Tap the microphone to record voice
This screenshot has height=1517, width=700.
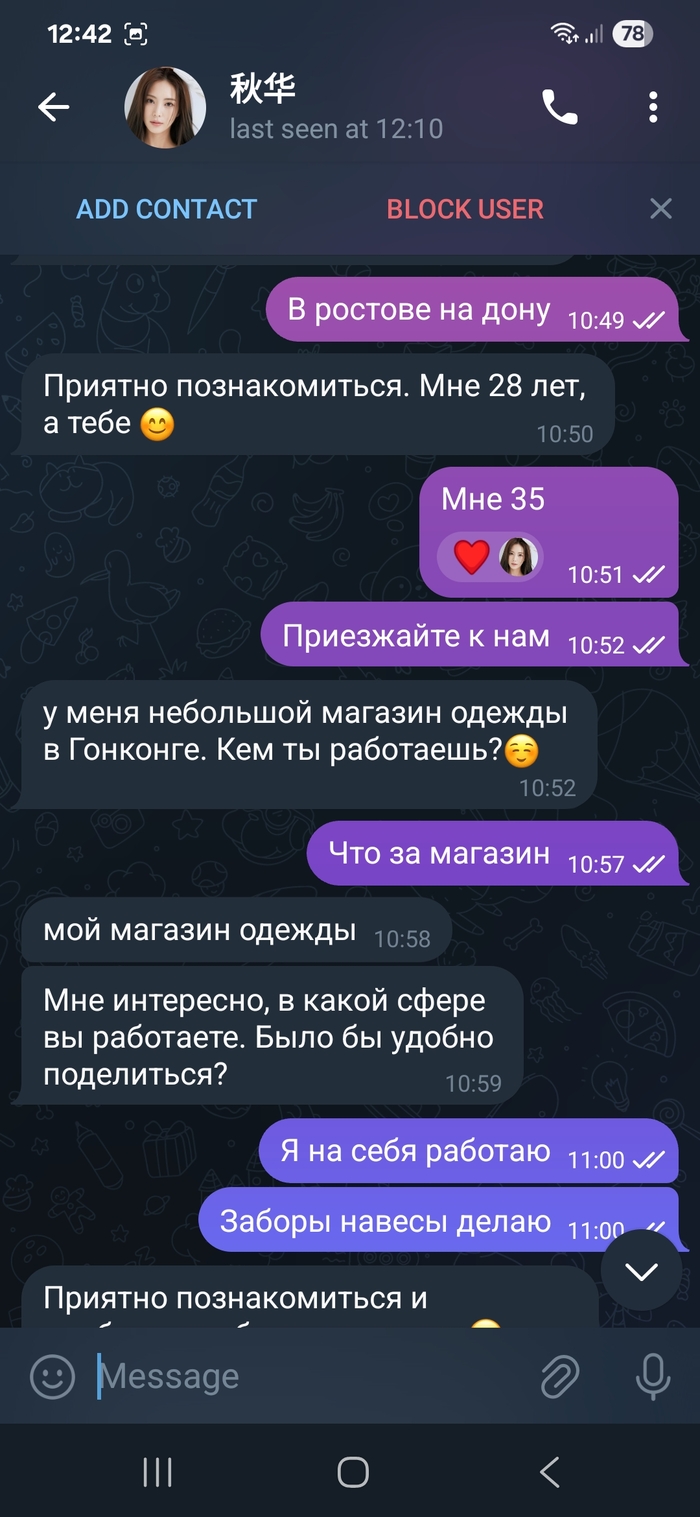[x=653, y=1377]
